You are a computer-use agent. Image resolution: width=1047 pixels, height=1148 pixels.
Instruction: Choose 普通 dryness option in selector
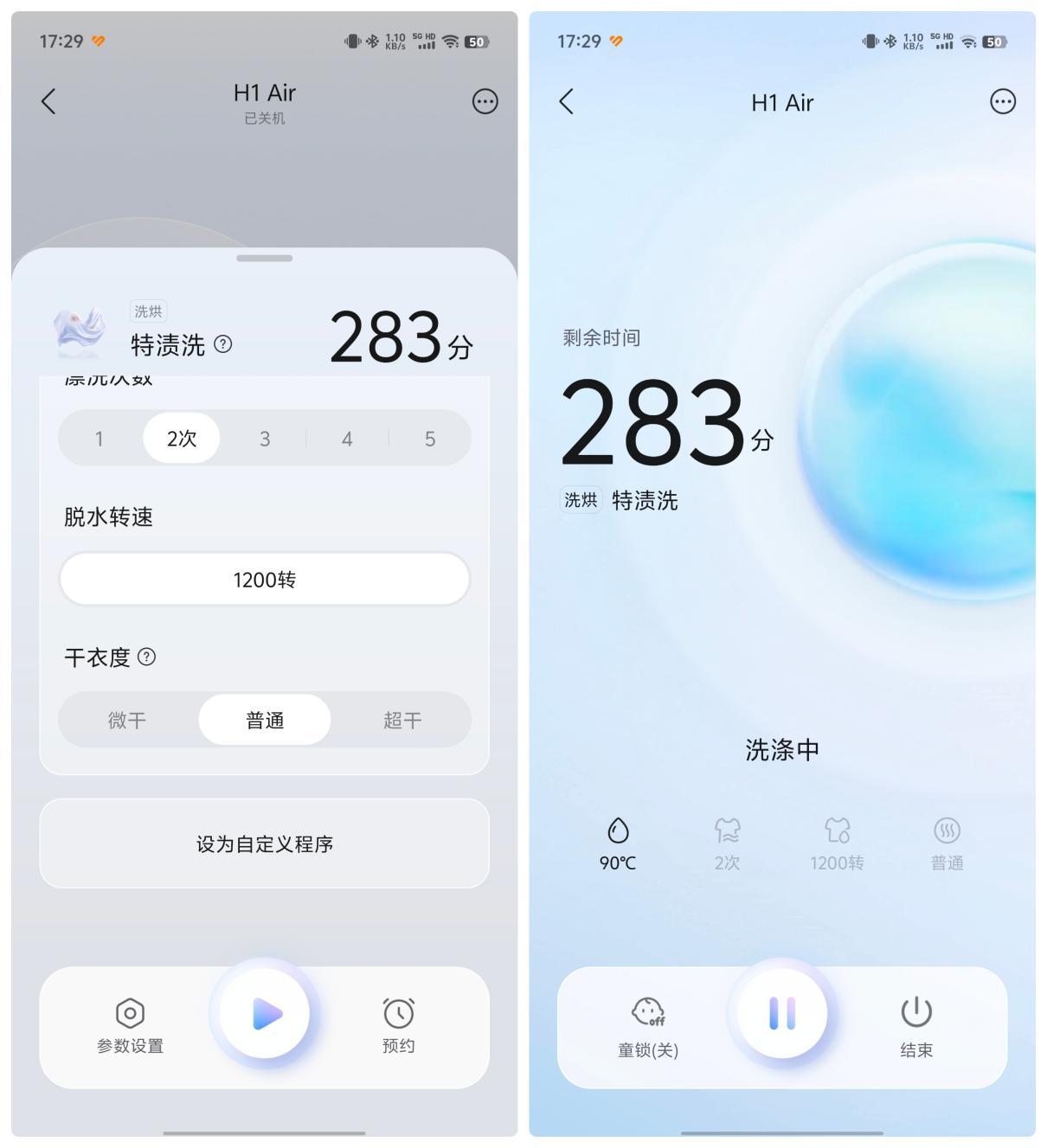[265, 720]
